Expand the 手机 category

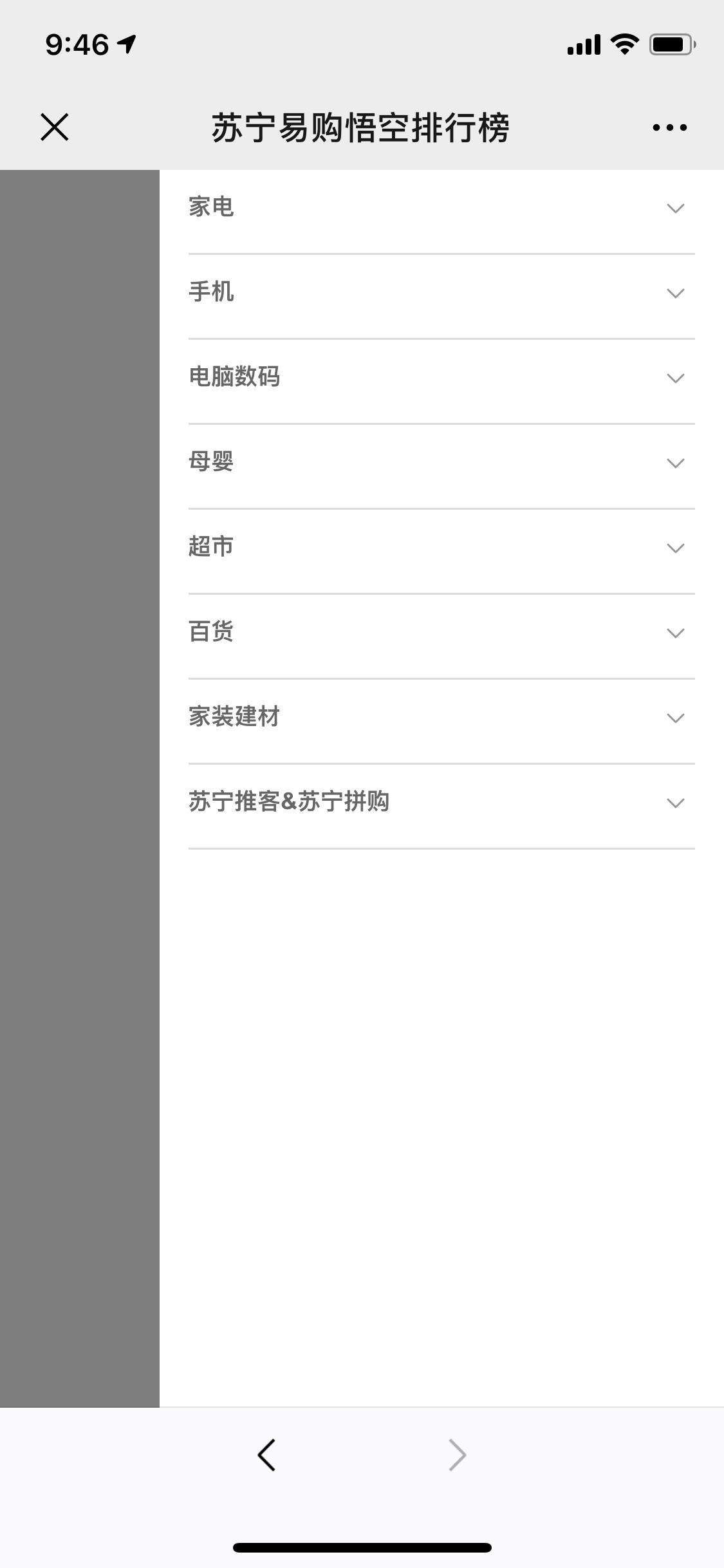[674, 292]
